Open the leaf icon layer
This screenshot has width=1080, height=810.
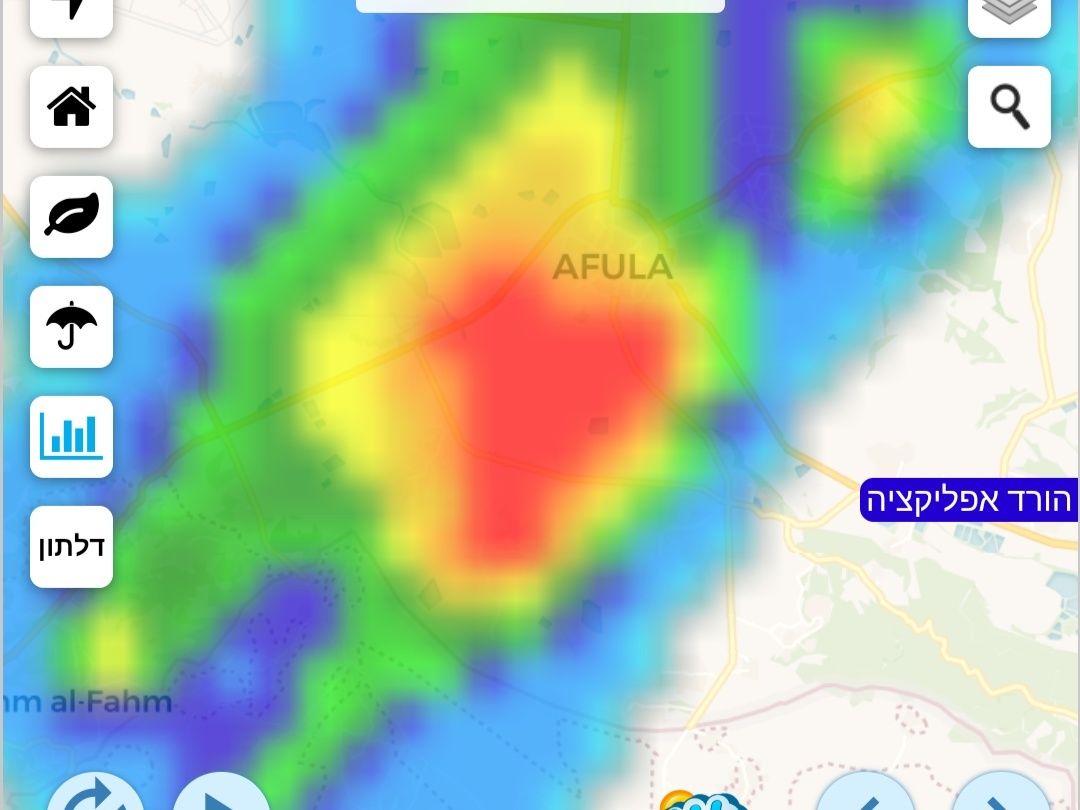(72, 217)
